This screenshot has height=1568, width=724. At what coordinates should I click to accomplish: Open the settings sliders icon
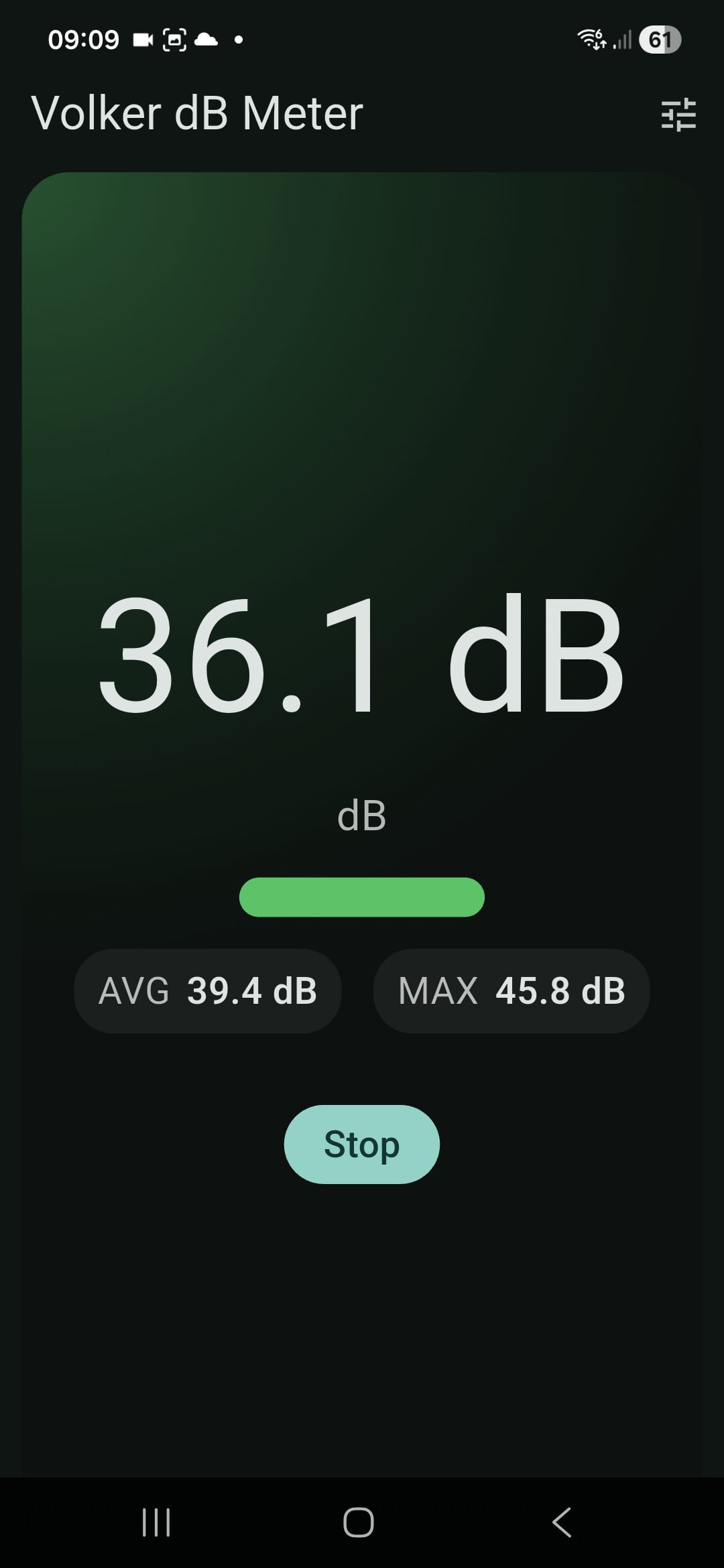(x=678, y=115)
